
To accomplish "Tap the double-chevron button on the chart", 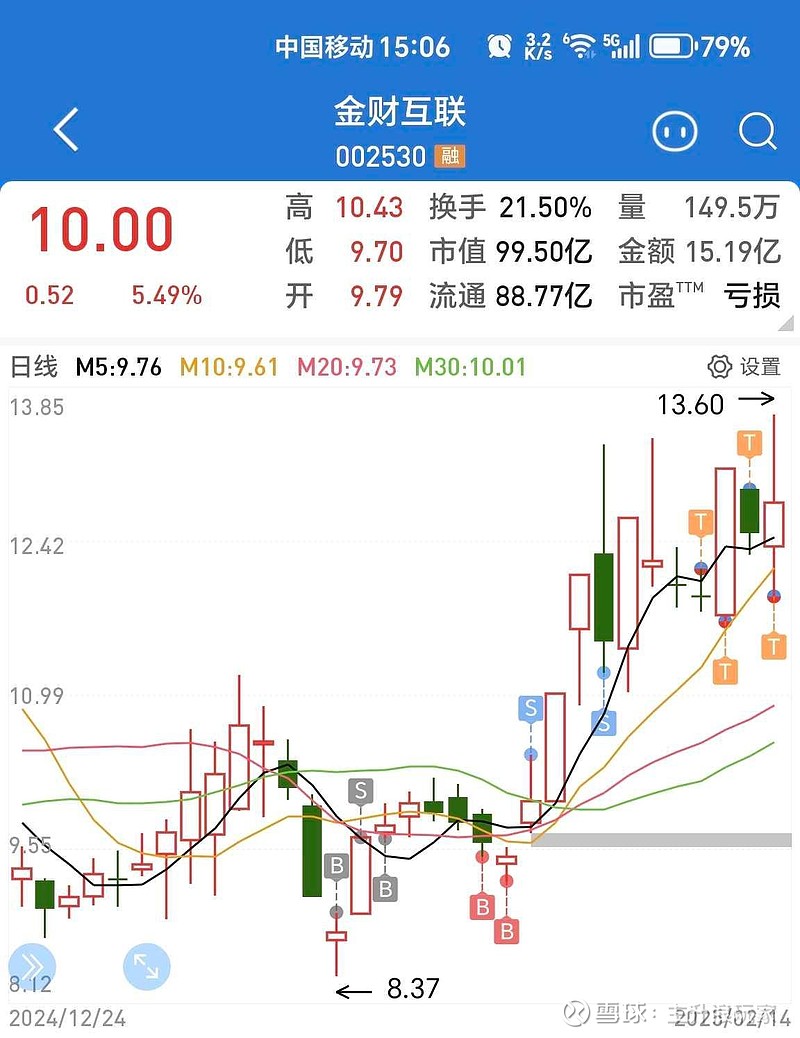I will [30, 966].
